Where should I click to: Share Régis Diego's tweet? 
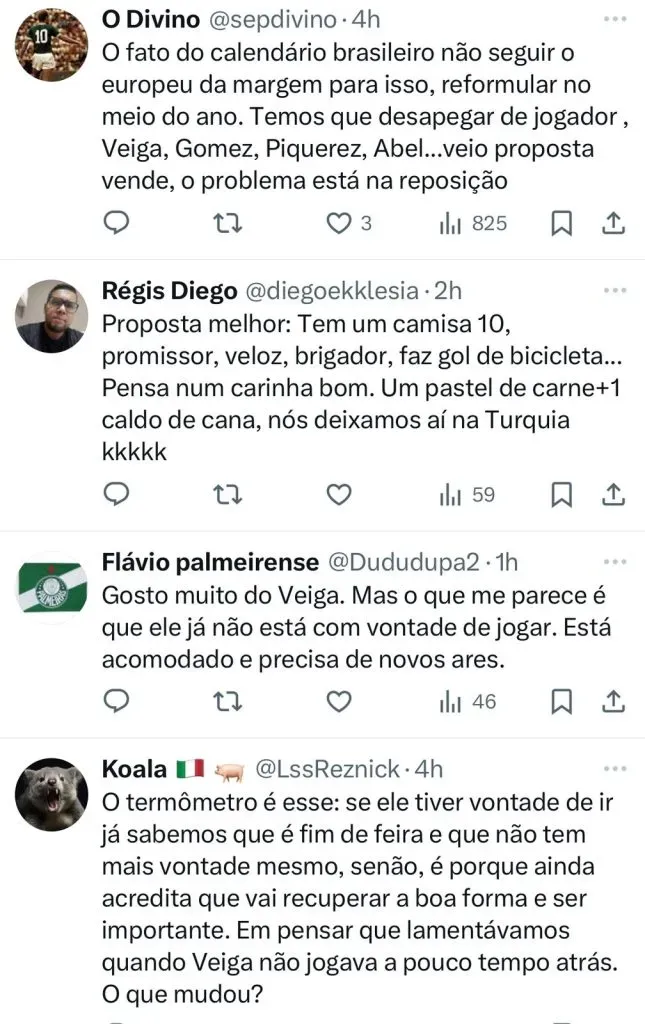[x=616, y=494]
